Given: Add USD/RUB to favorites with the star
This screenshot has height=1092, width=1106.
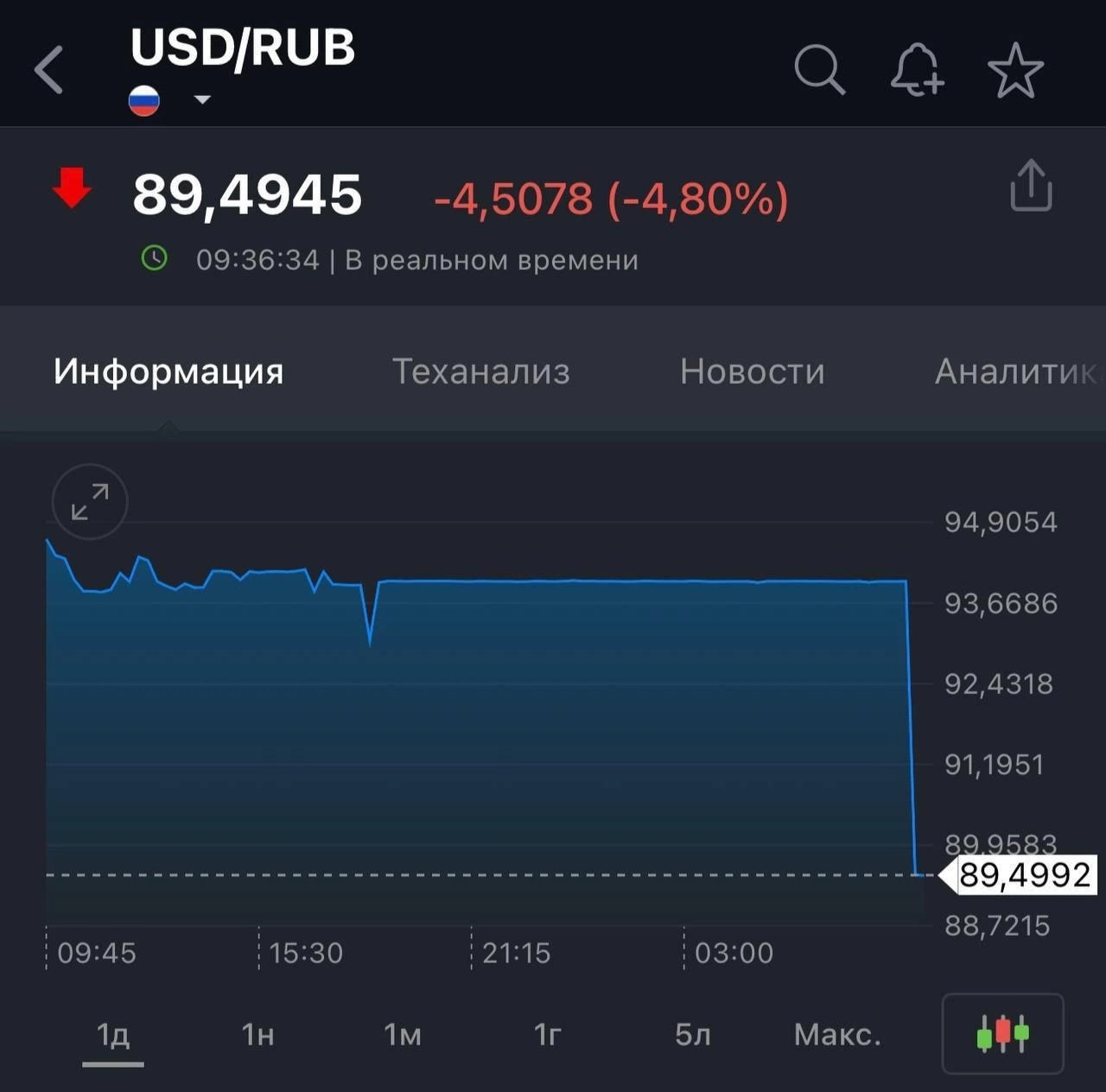Looking at the screenshot, I should pos(1015,70).
